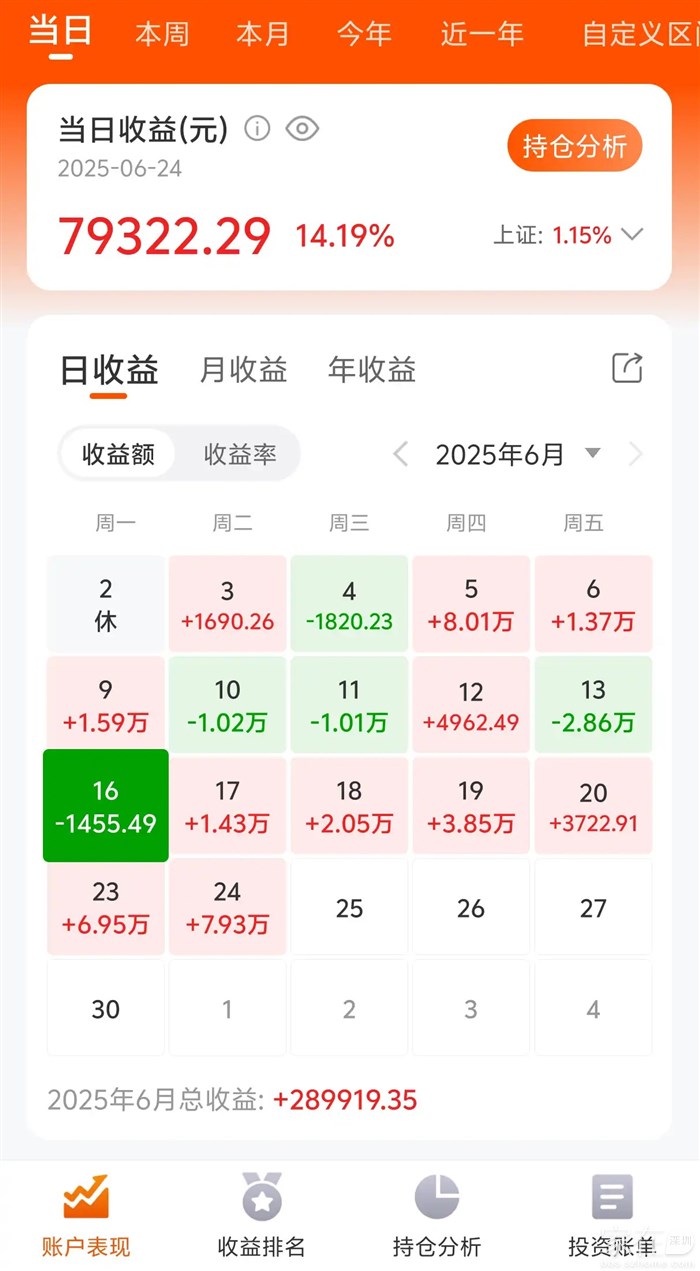Go to previous month arrow
This screenshot has width=700, height=1271.
[401, 455]
